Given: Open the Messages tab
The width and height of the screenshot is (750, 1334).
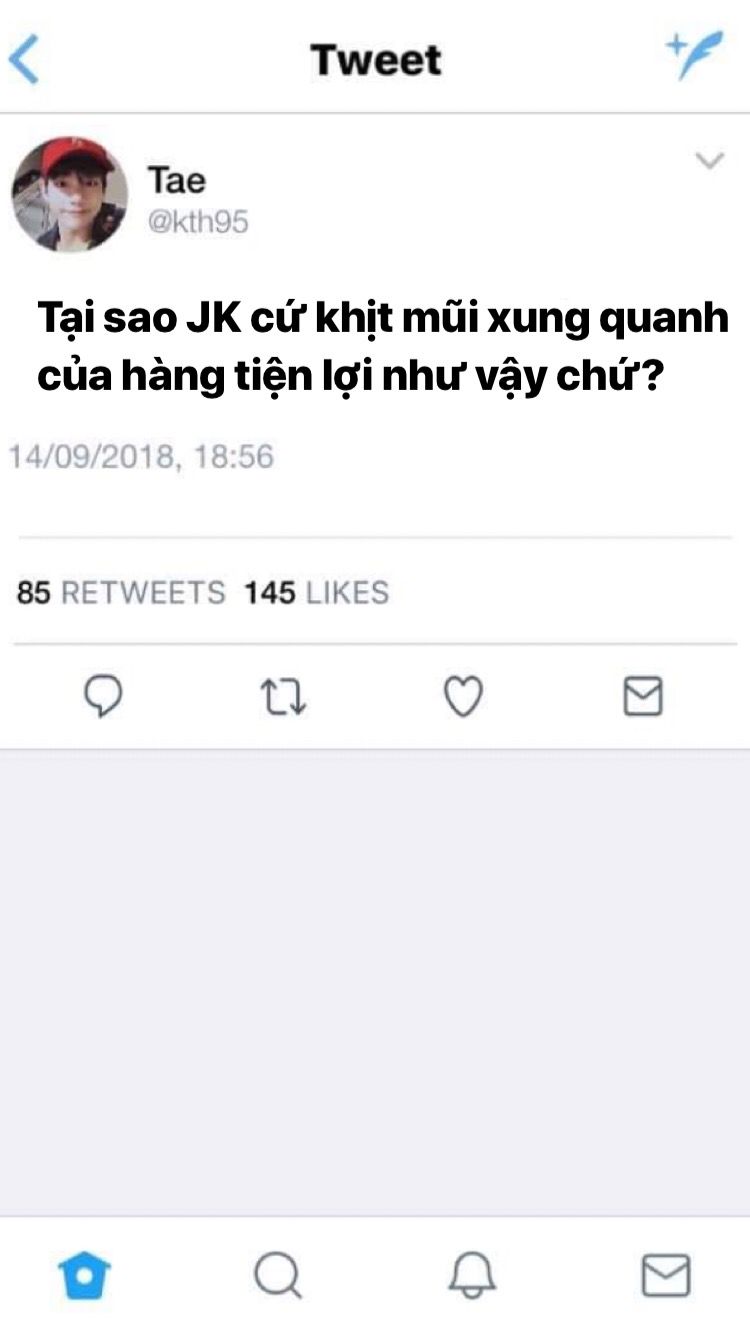Looking at the screenshot, I should pyautogui.click(x=665, y=1275).
